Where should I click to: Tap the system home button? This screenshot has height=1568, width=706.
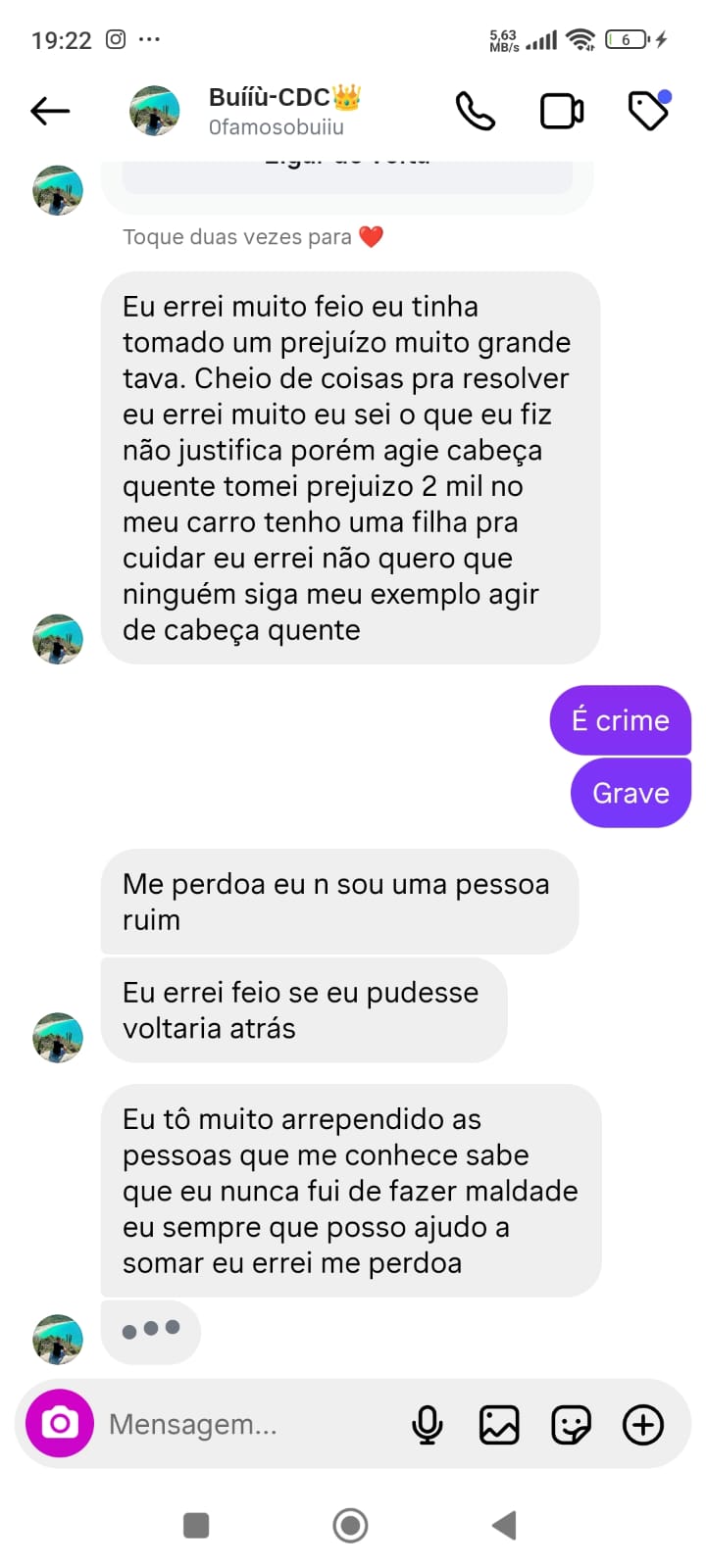350,1525
